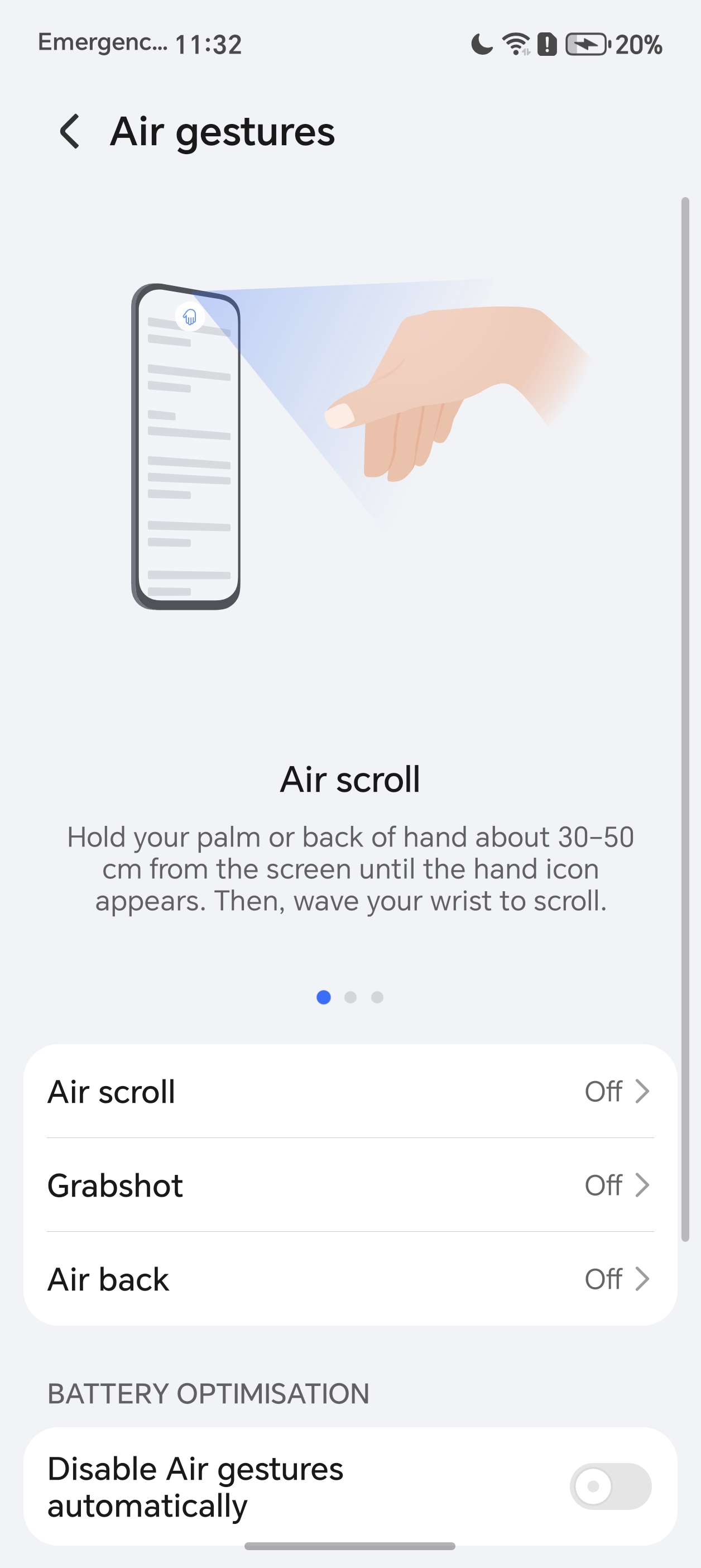Select the third page indicator dot

coord(377,997)
